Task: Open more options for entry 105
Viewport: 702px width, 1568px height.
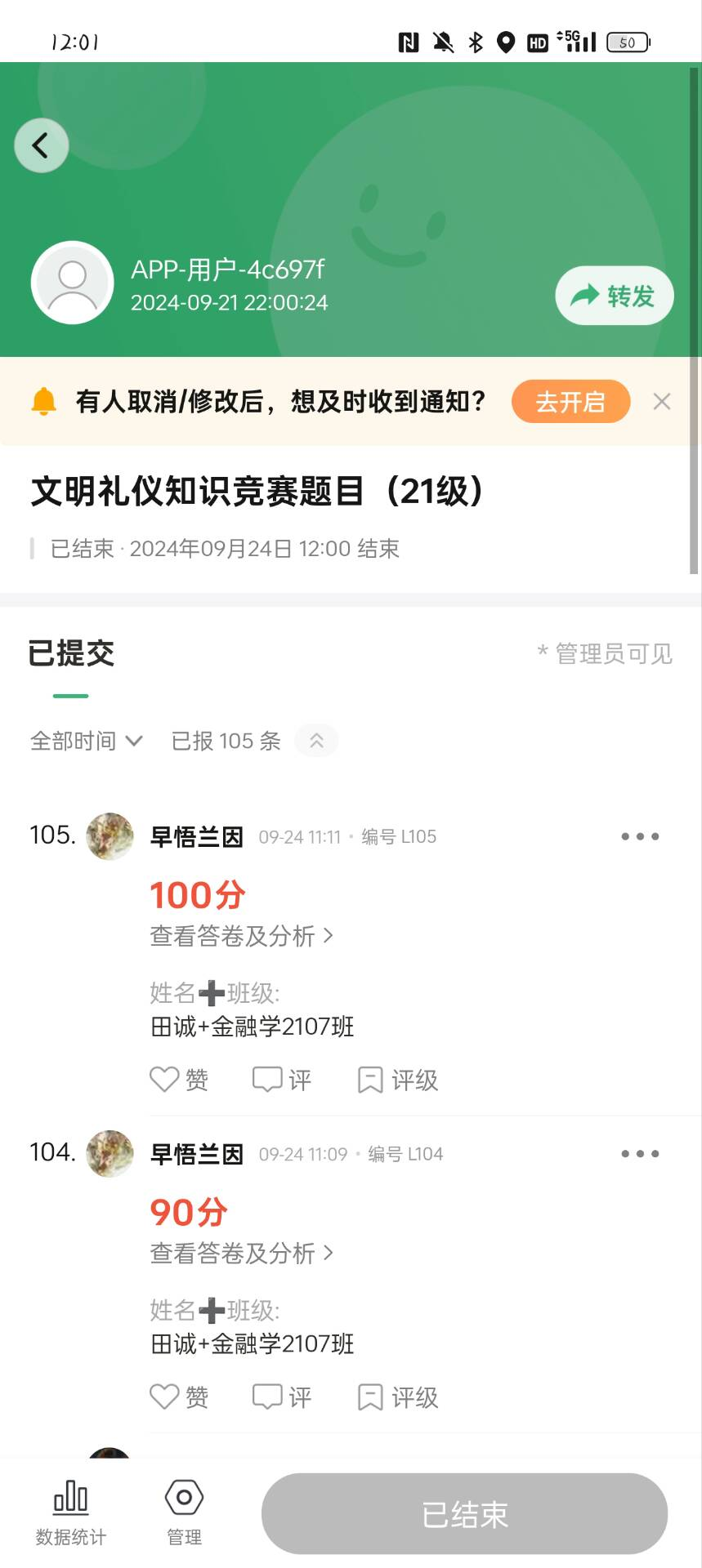Action: click(x=639, y=836)
